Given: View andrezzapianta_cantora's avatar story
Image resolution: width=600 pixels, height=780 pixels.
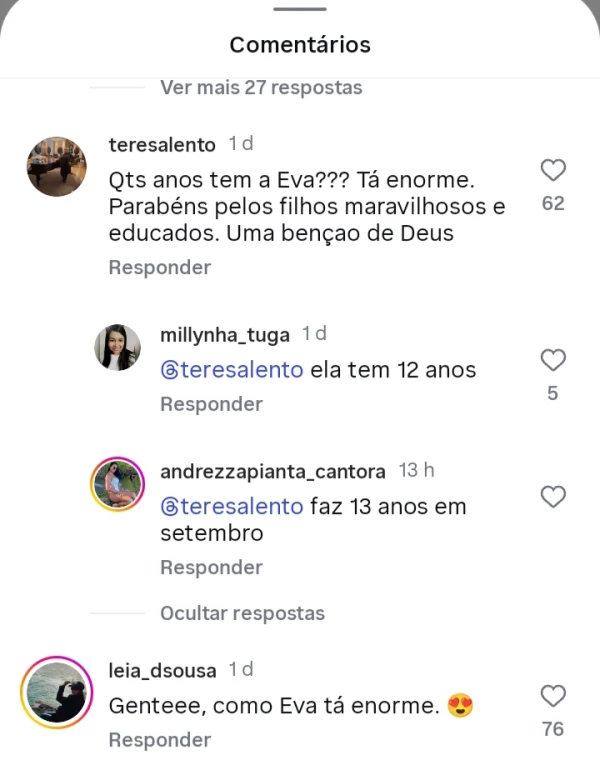Looking at the screenshot, I should tap(118, 484).
